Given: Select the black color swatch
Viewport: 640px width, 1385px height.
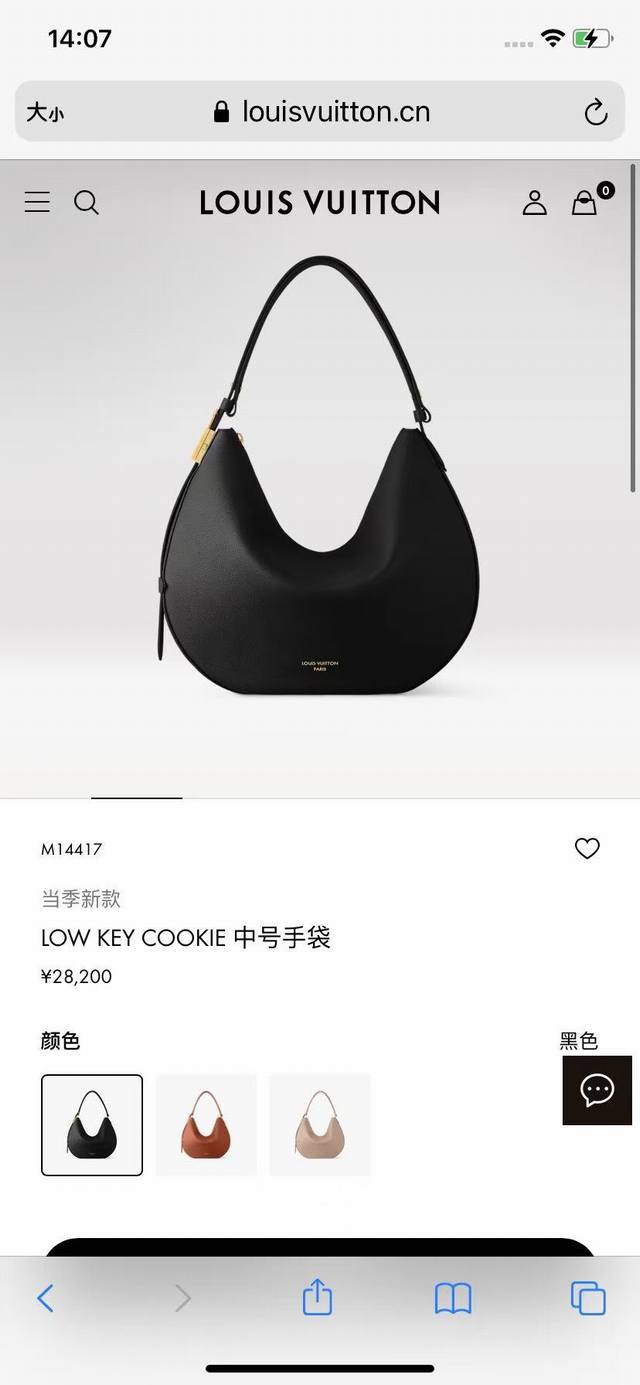Looking at the screenshot, I should click(x=92, y=1124).
